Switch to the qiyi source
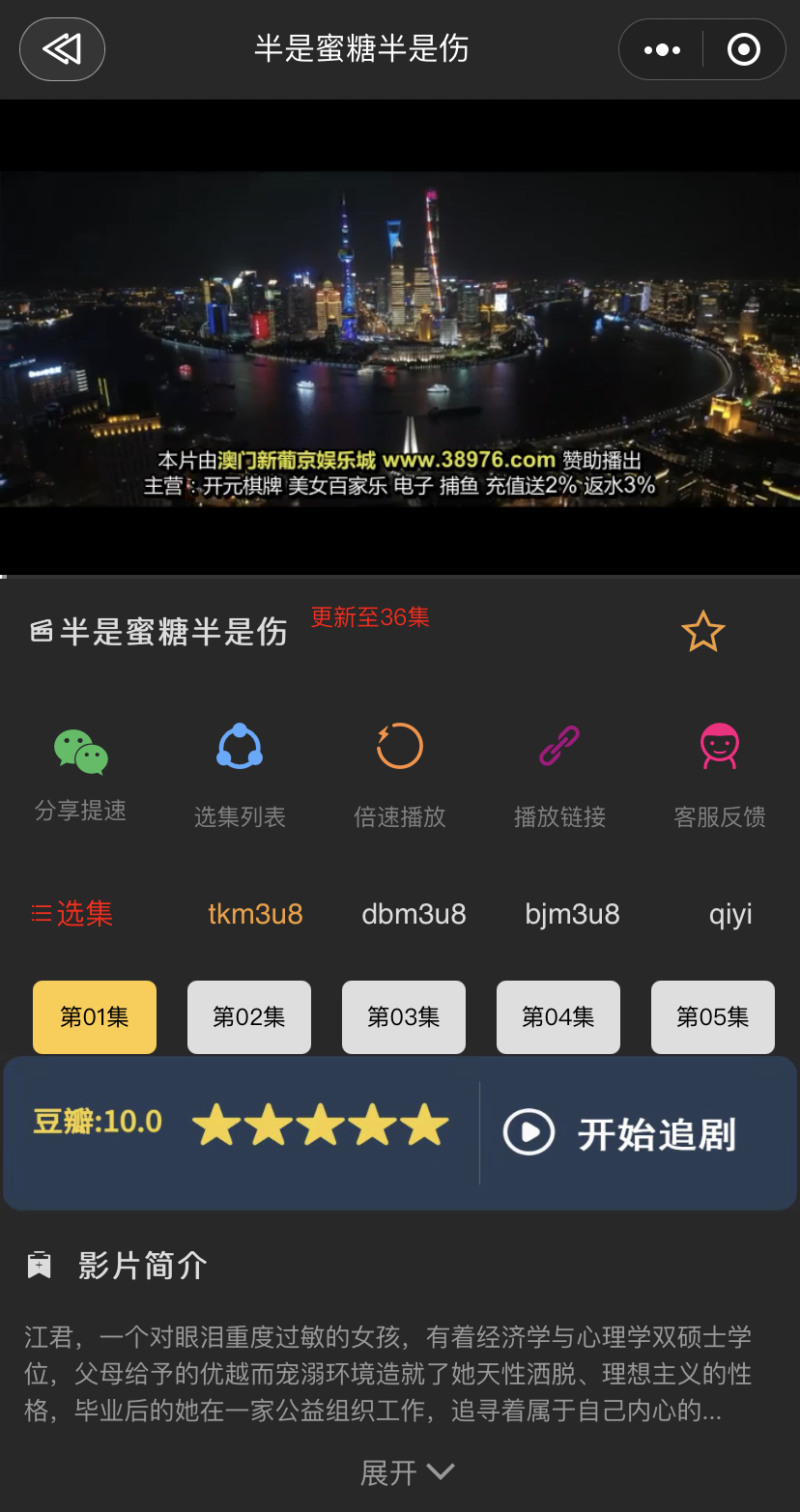Viewport: 800px width, 1512px height. 730,914
